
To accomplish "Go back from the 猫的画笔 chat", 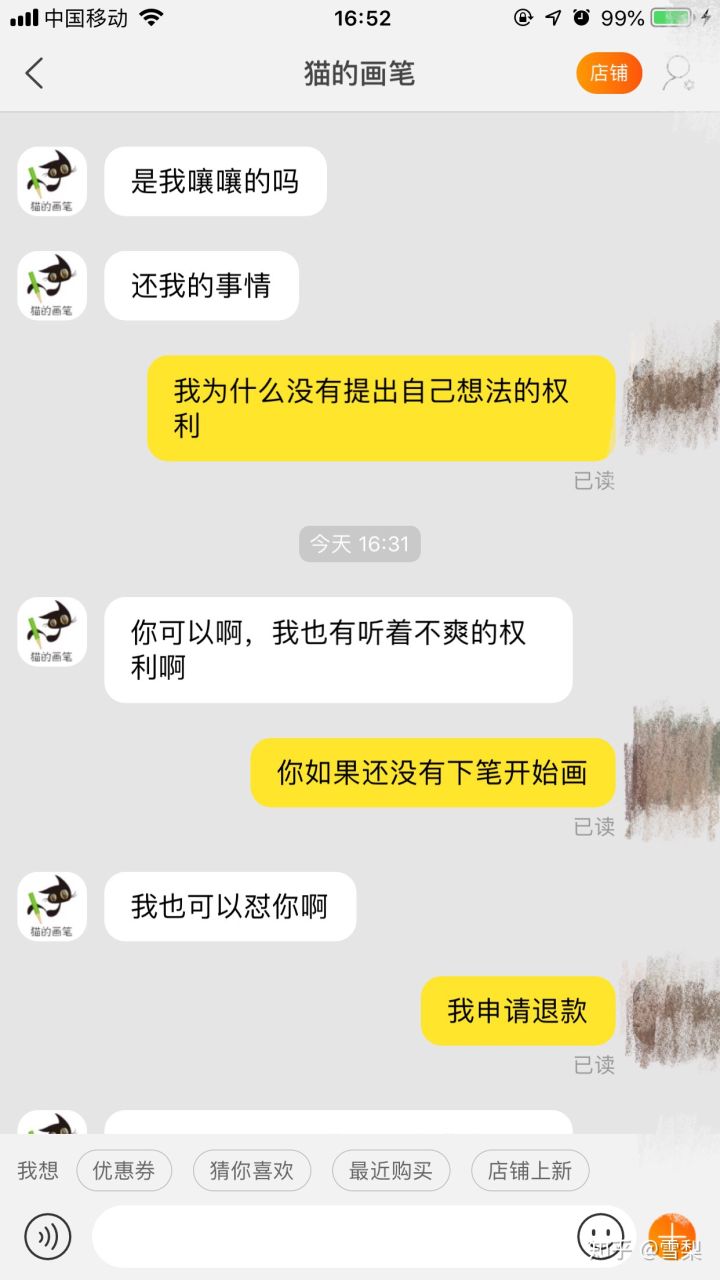I will pos(35,73).
